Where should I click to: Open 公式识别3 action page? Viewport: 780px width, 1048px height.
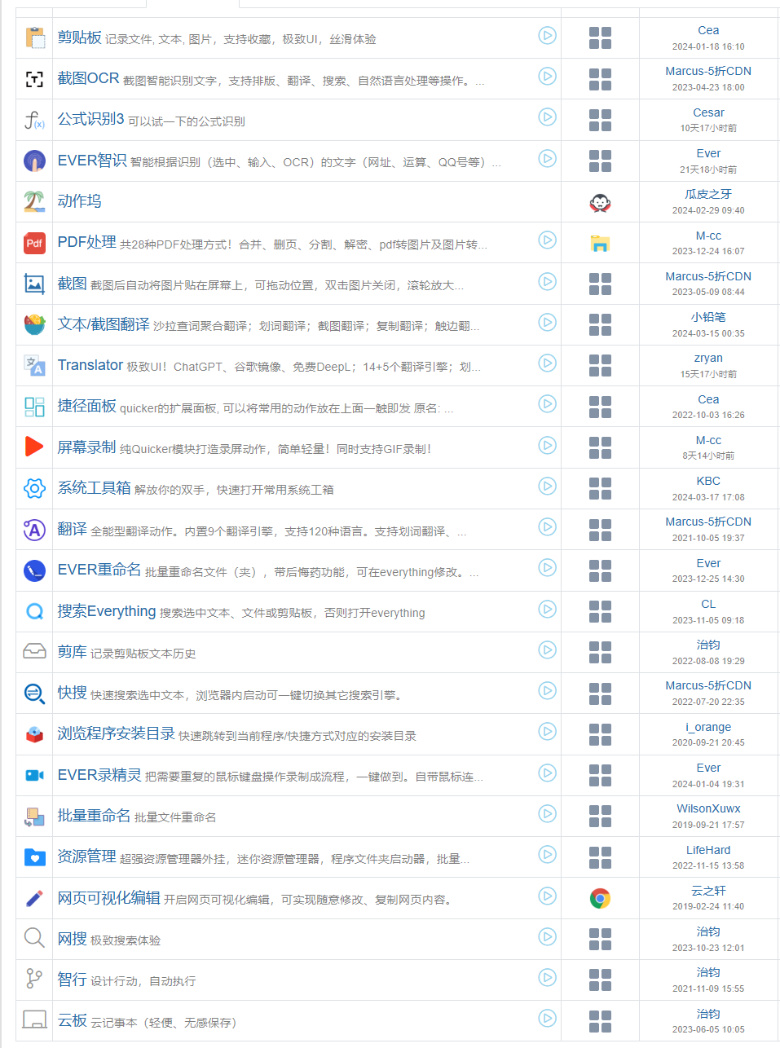click(91, 119)
